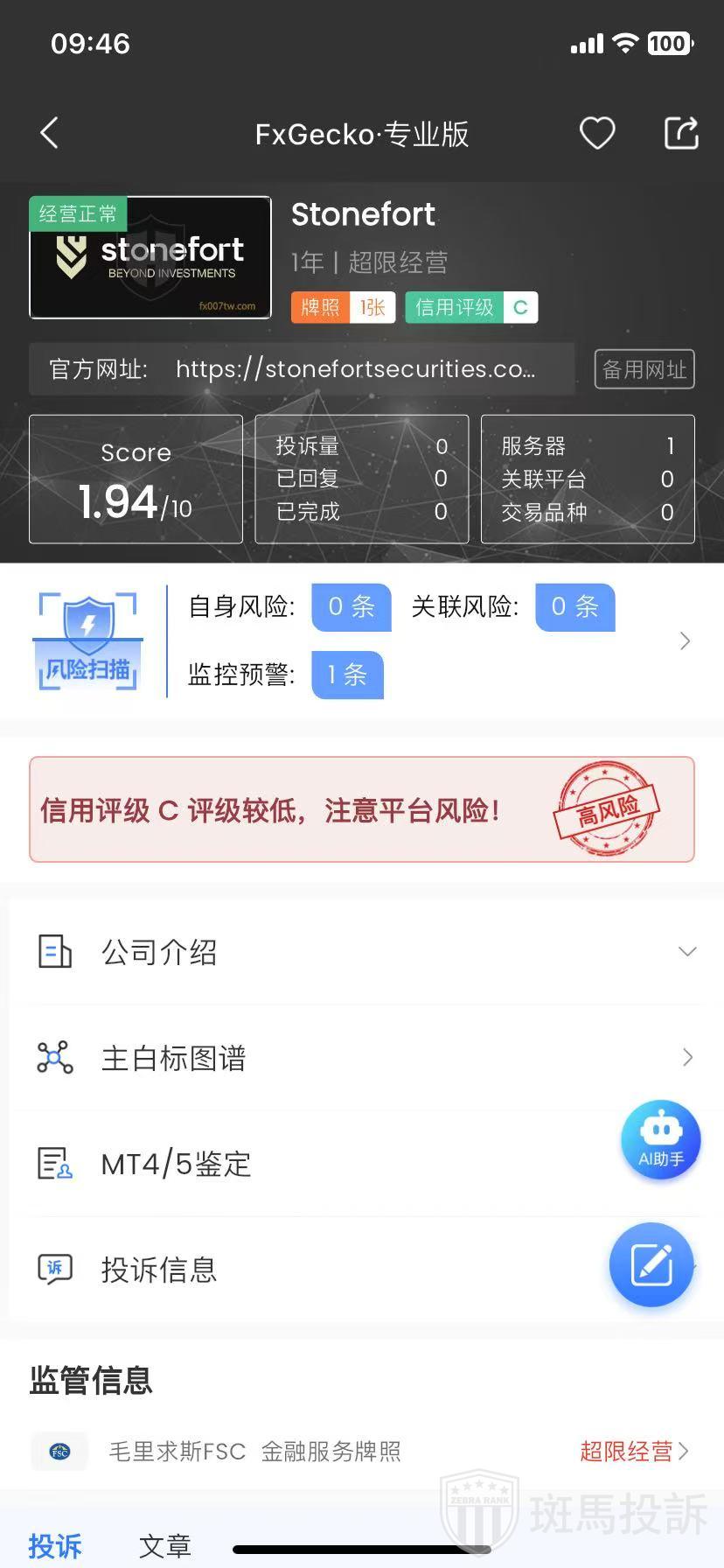Open 主白标图谱
Screen dimensions: 724x1568
point(362,1058)
